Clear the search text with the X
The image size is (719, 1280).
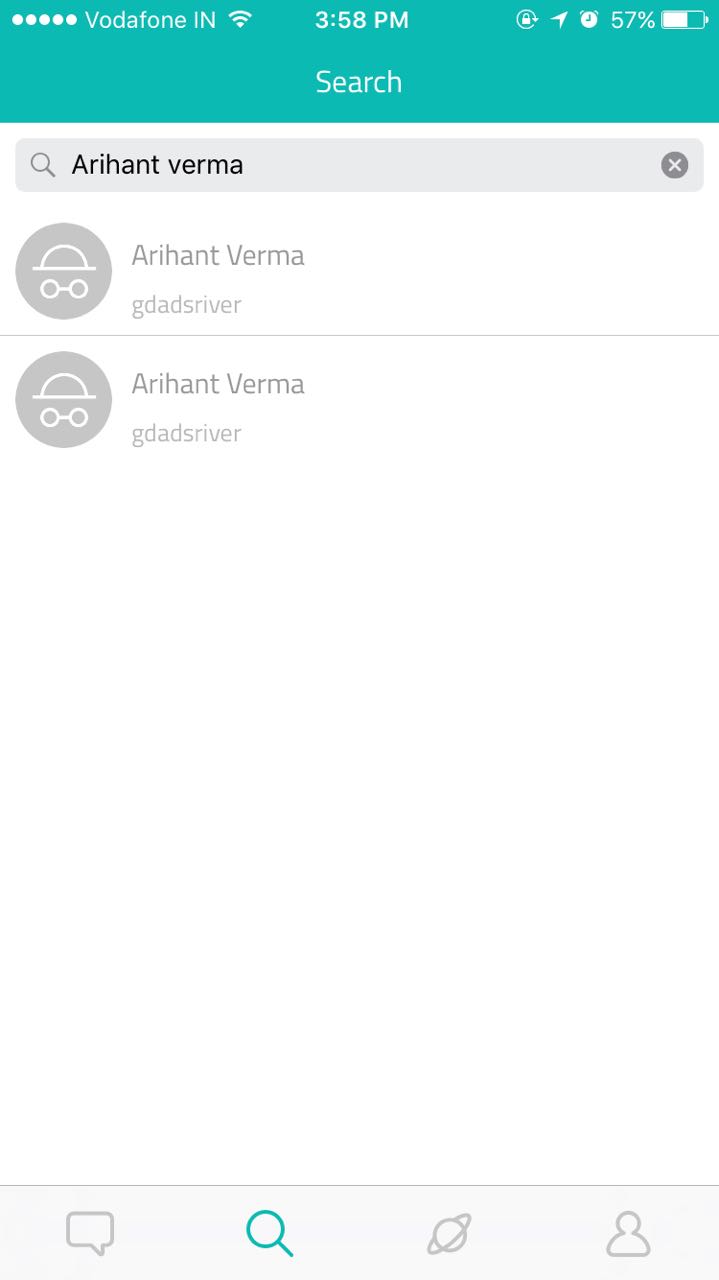click(675, 165)
